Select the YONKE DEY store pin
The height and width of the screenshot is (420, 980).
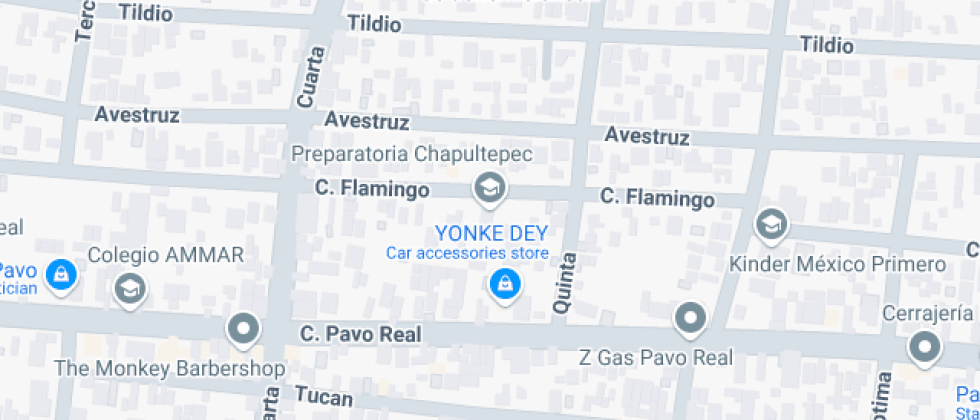[x=503, y=286]
